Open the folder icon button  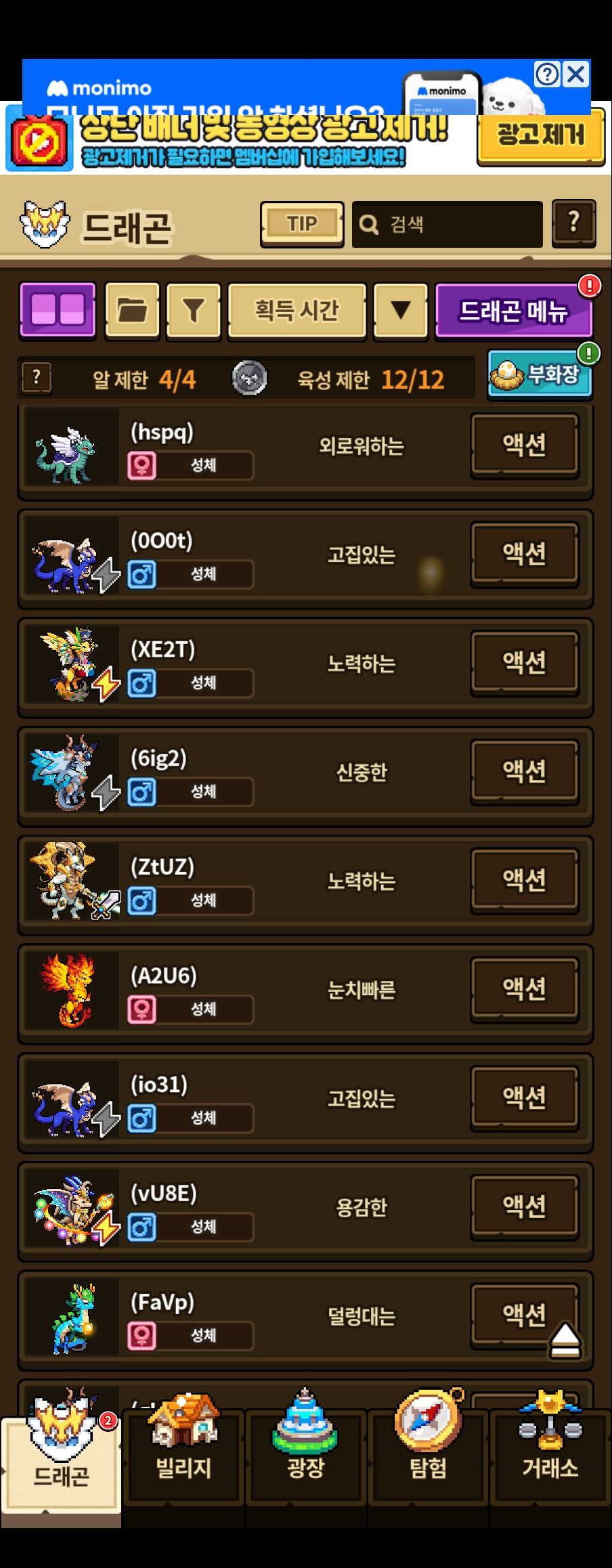(x=133, y=311)
